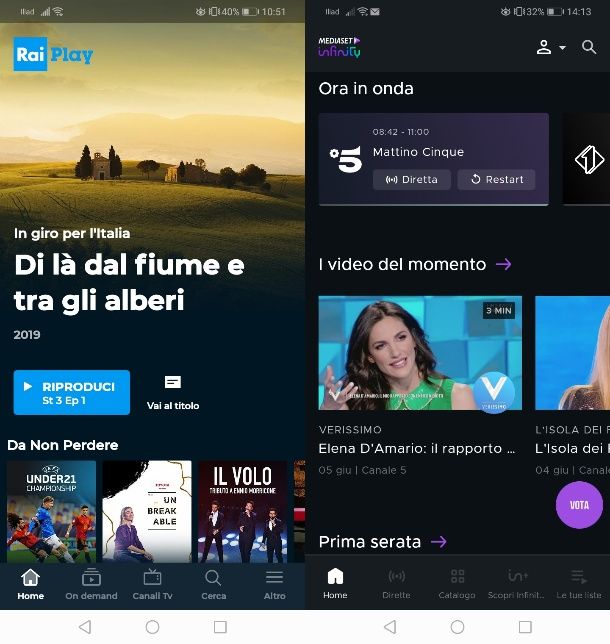Open the Catalogo tab

click(x=457, y=585)
